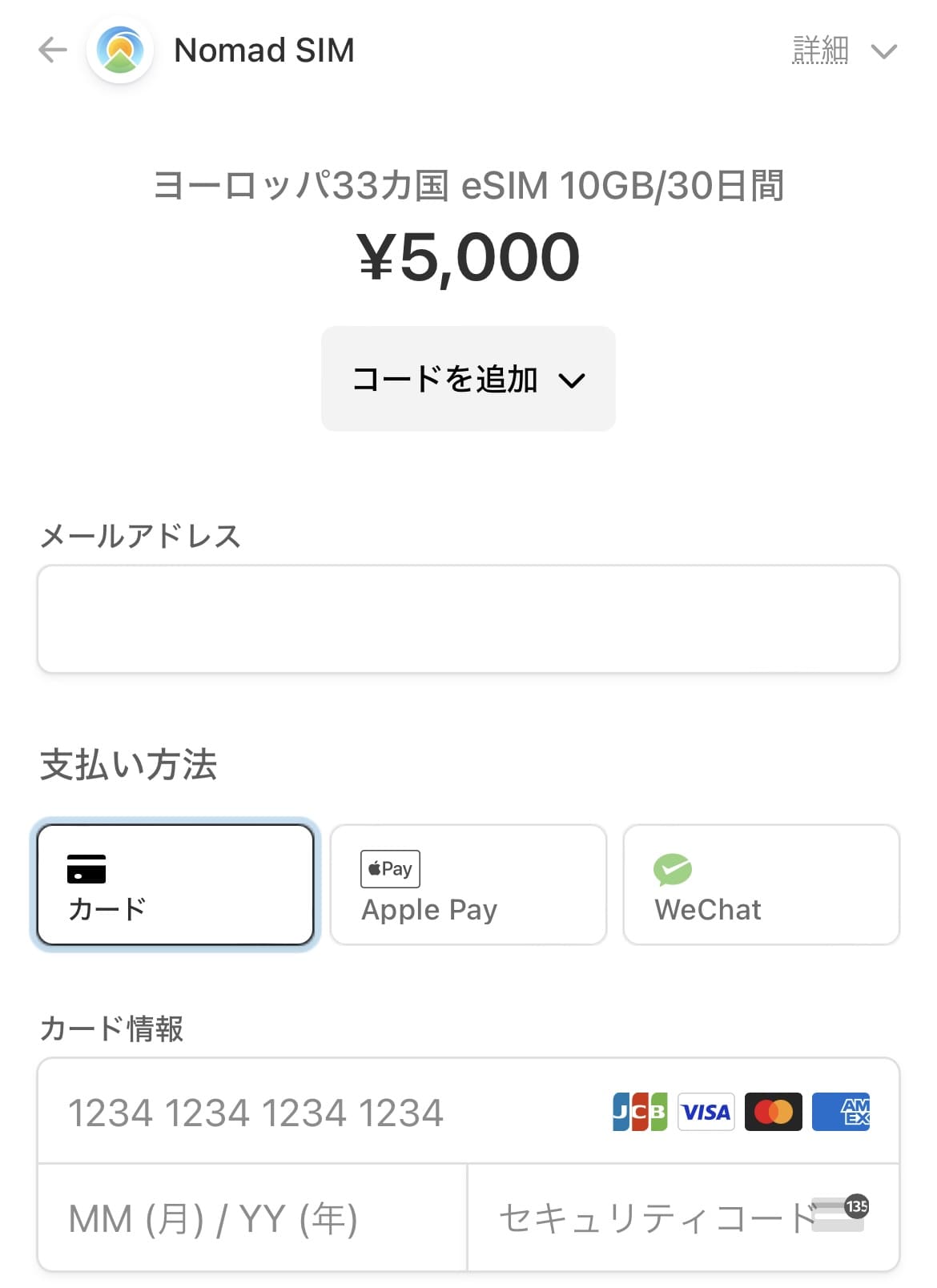937x1288 pixels.
Task: Click the Mastercard brand icon
Action: tap(773, 1112)
